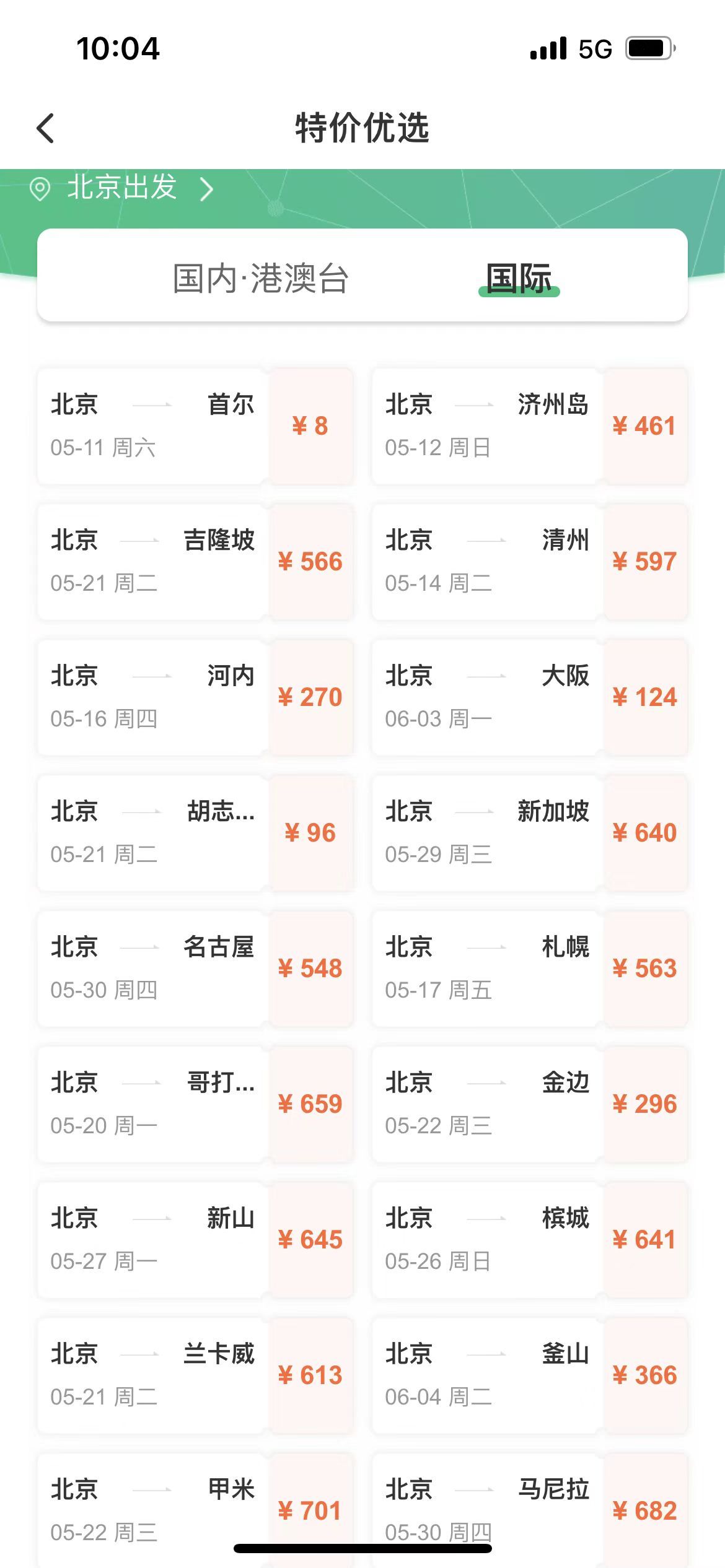Open the 北京 to 首尔 ¥8 flight
This screenshot has height=1568, width=725.
195,426
